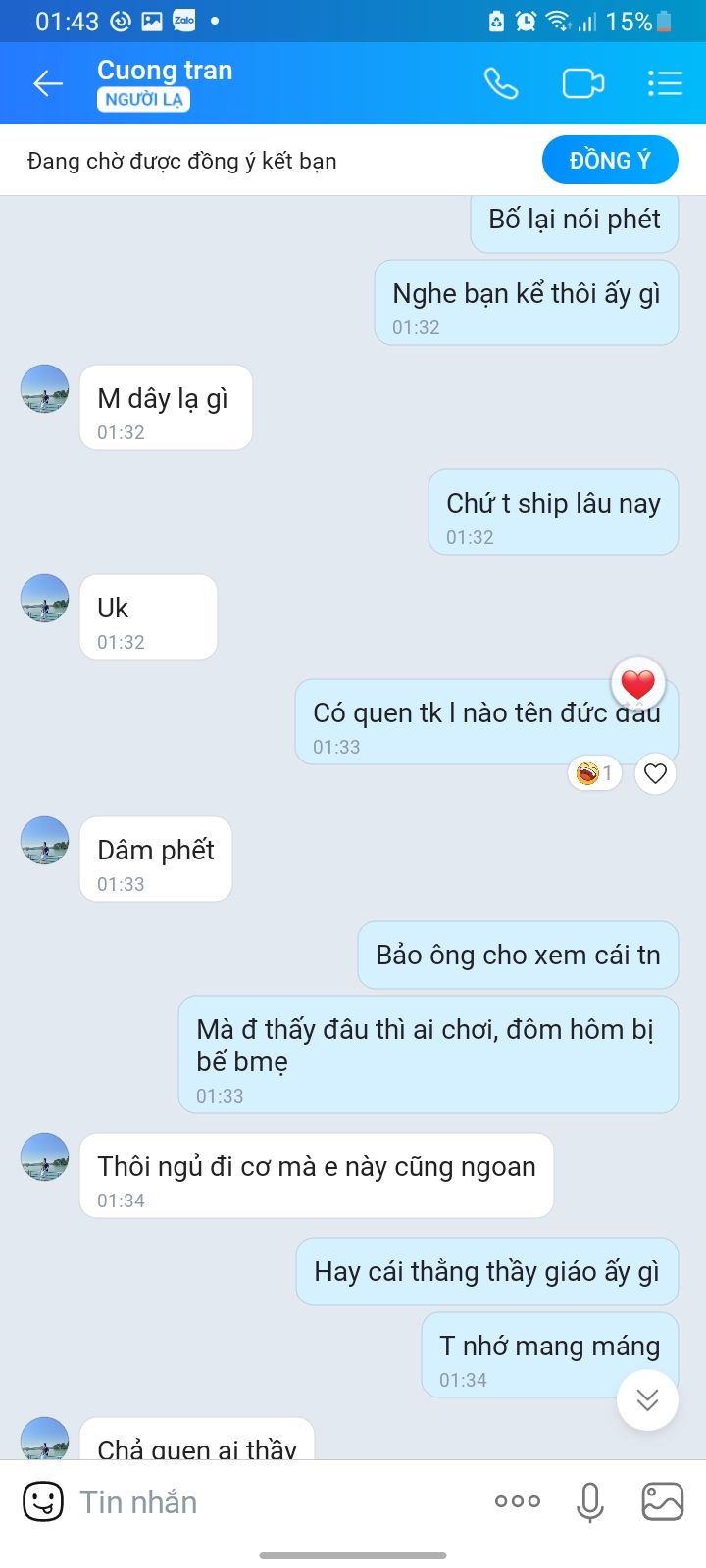
Task: Open the image gallery picker
Action: (662, 1501)
